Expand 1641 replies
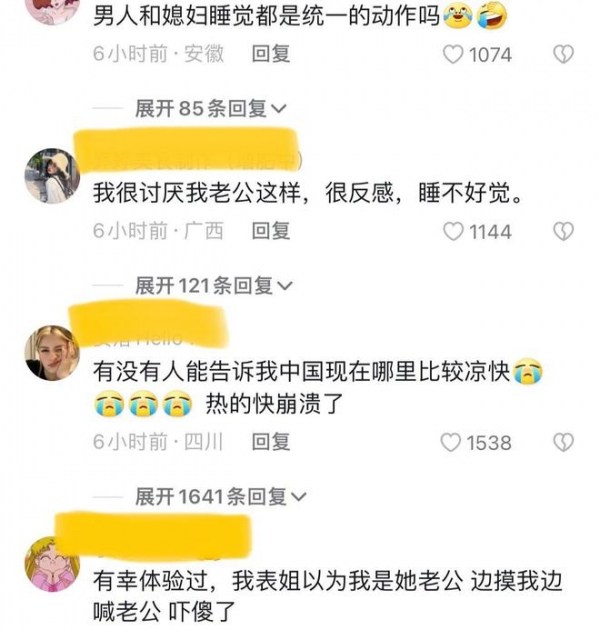This screenshot has width=600, height=630. [220, 497]
